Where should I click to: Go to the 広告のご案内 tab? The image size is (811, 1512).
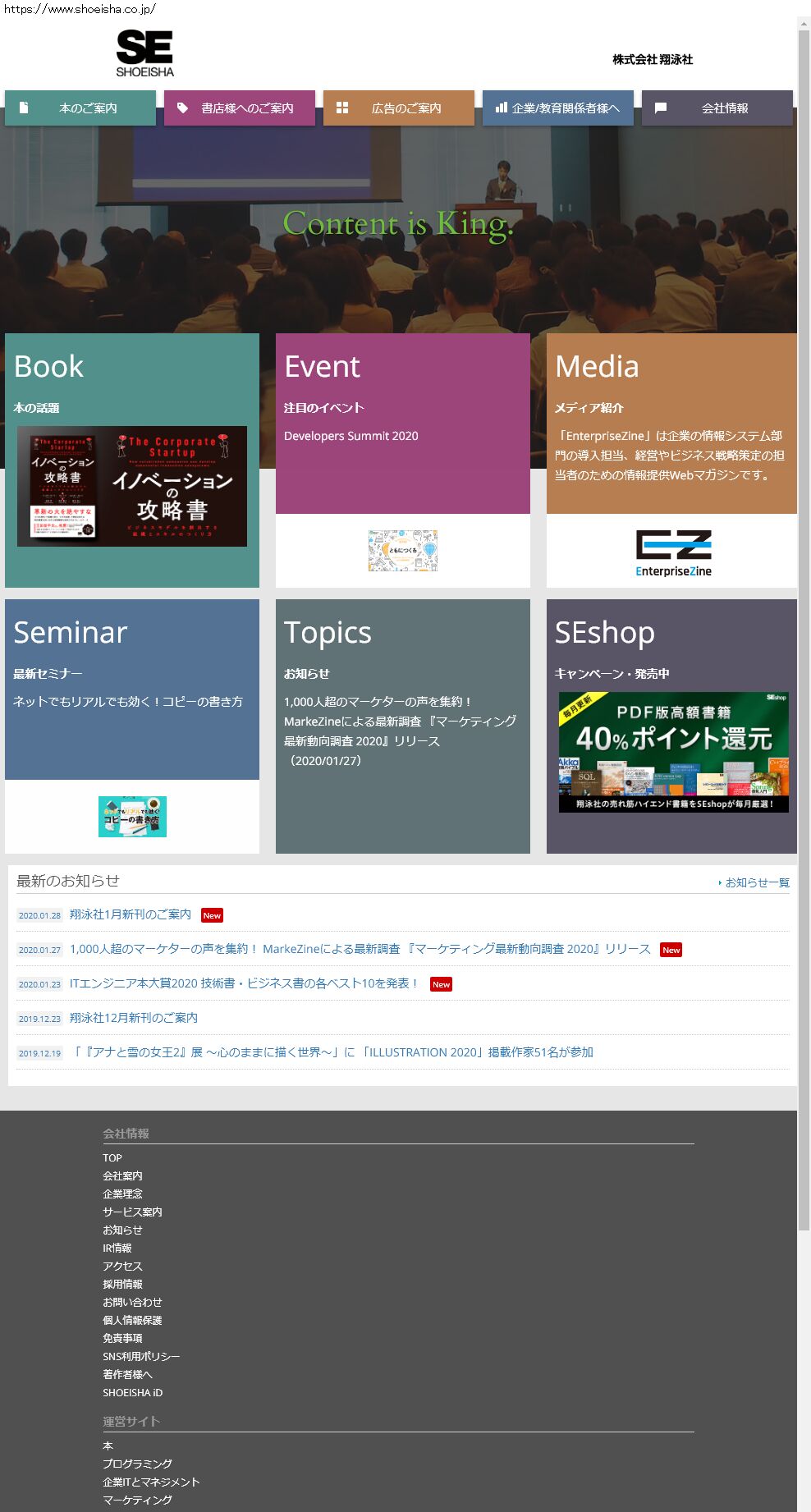[x=399, y=108]
